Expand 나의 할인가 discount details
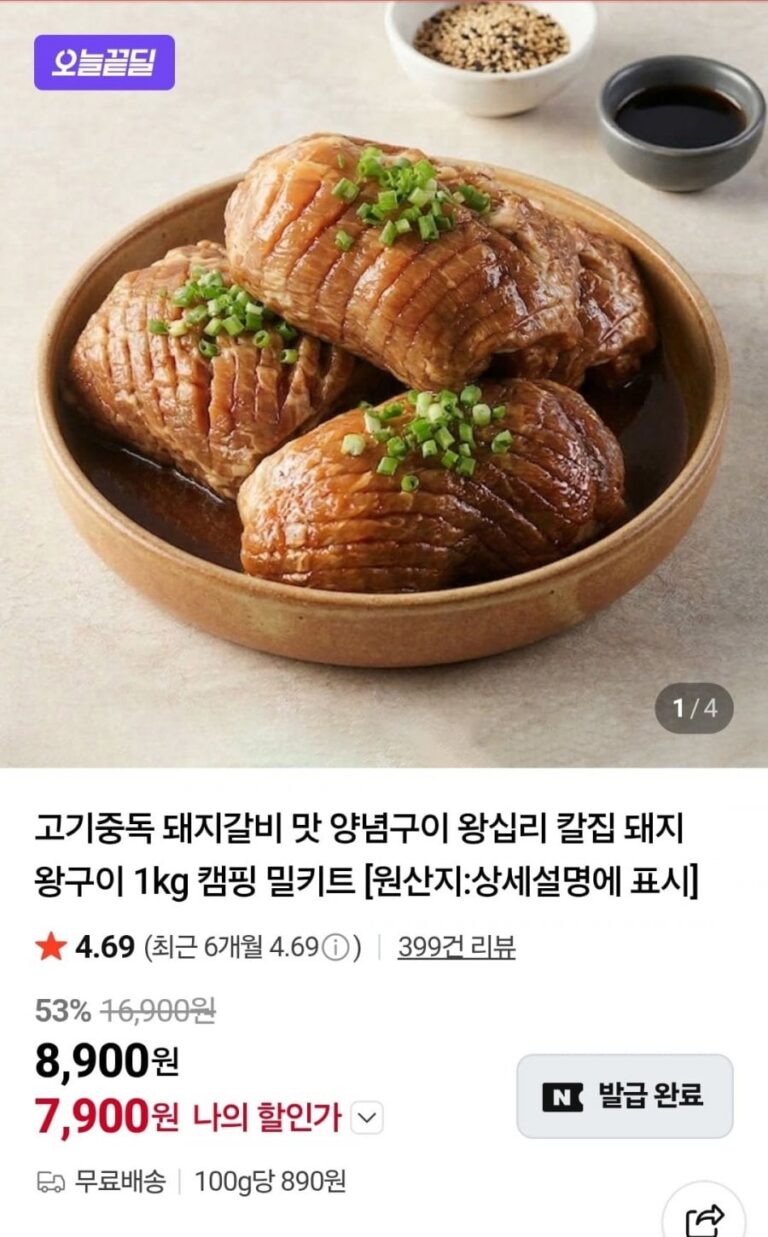 [369, 1117]
